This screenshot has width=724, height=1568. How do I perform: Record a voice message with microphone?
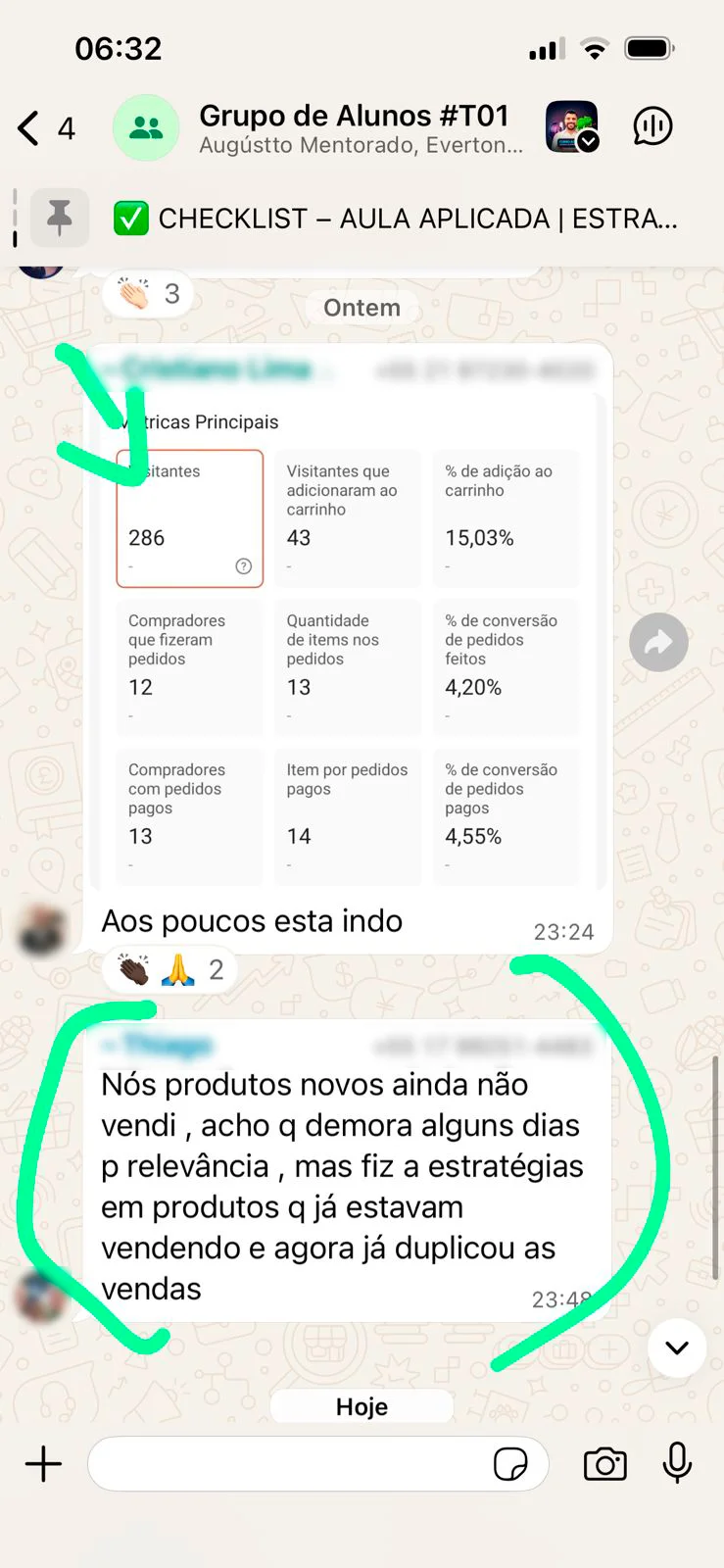(677, 1463)
